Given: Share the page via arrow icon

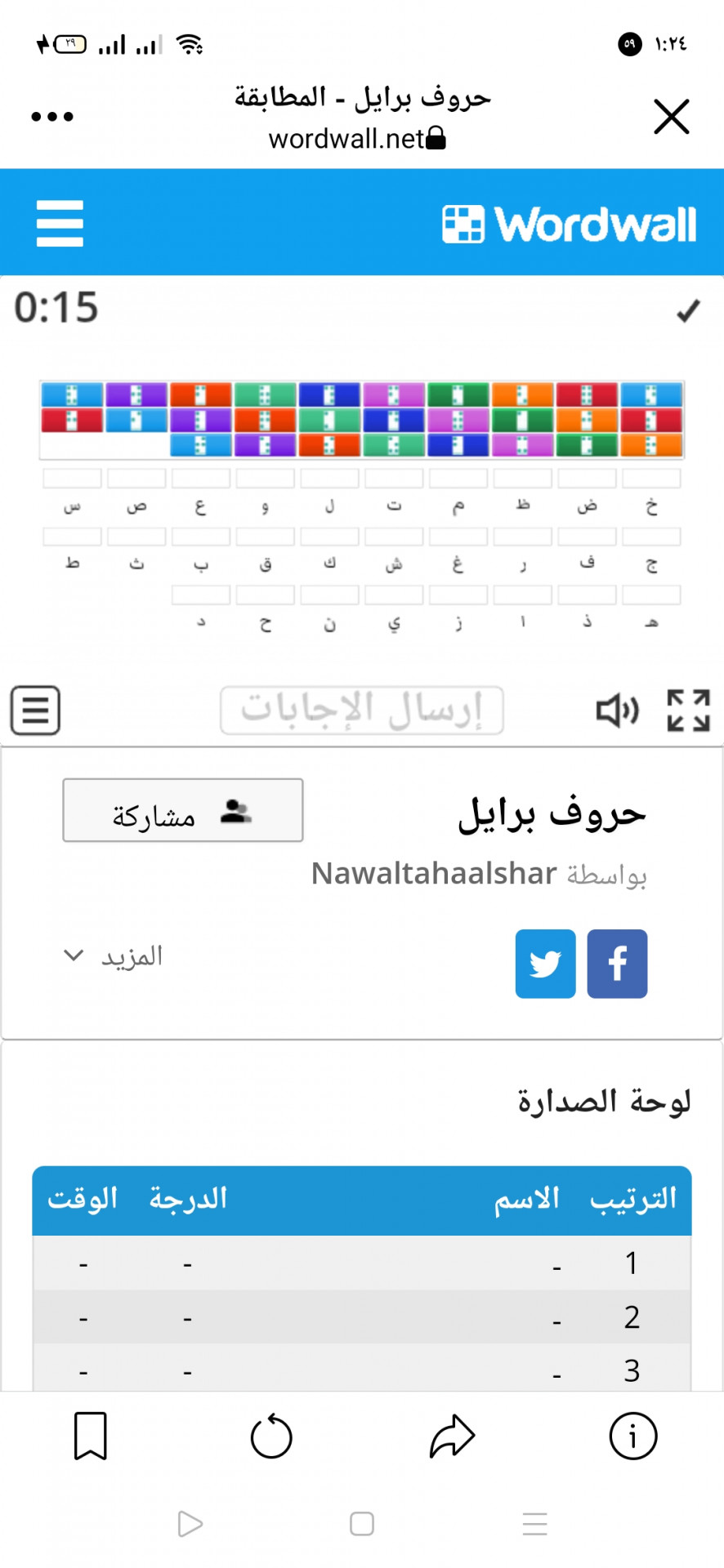Looking at the screenshot, I should (452, 1436).
